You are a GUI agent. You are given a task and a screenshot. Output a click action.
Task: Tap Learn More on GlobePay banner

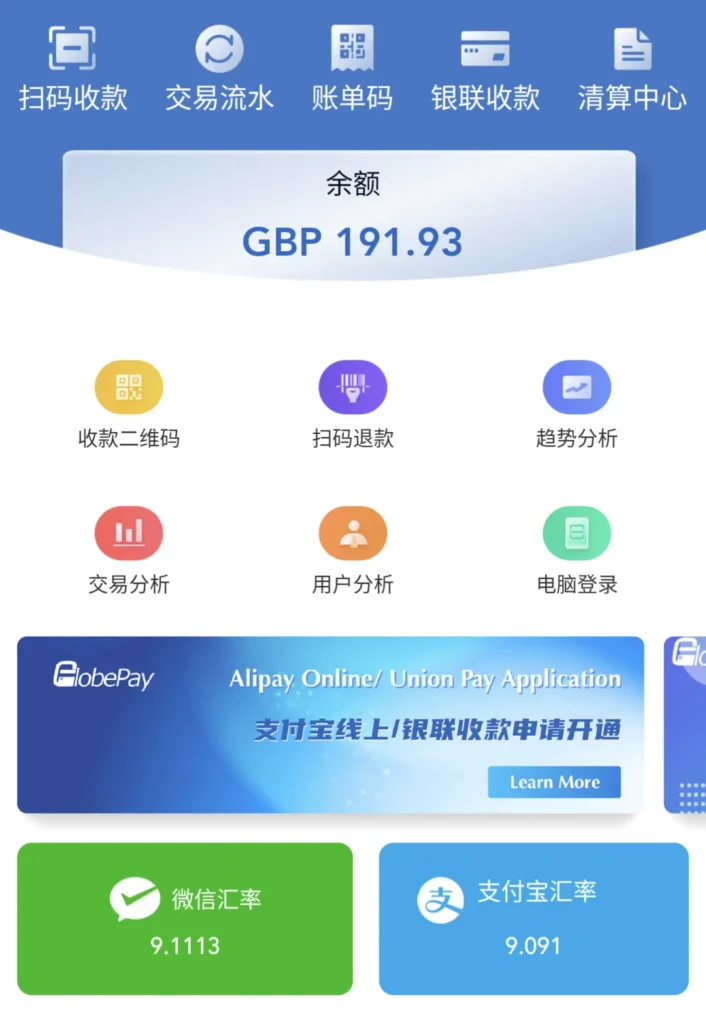554,782
